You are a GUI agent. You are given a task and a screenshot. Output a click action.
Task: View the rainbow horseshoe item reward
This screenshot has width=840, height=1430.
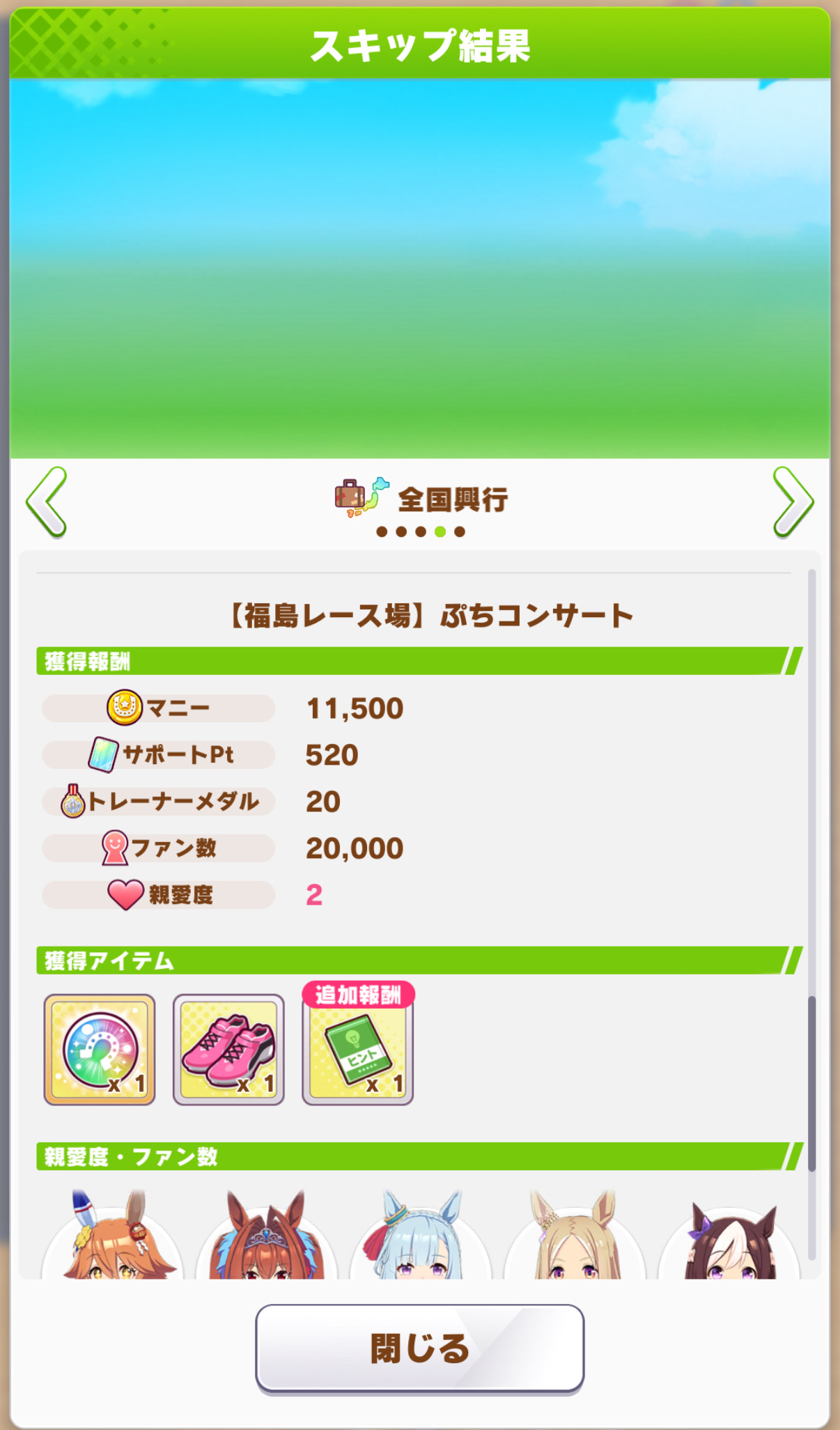100,1049
